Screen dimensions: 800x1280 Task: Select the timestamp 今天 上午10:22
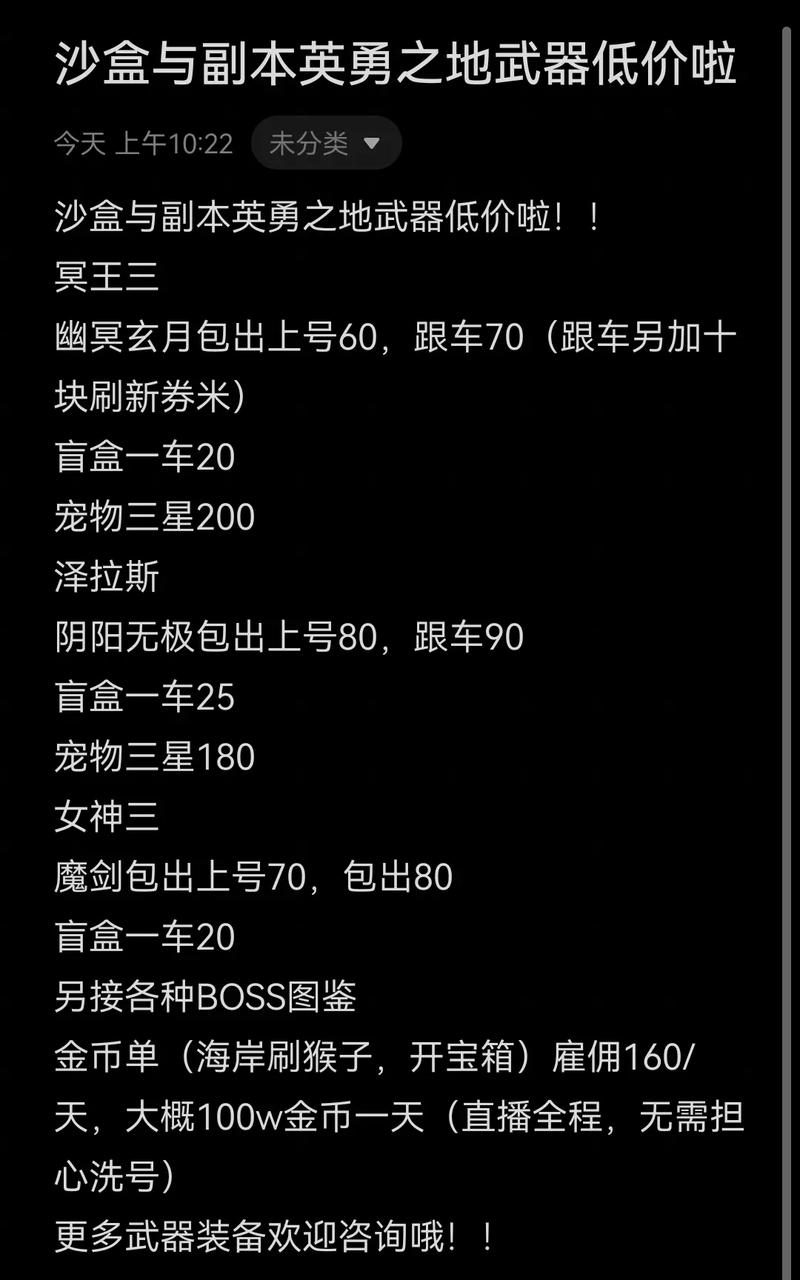(142, 143)
